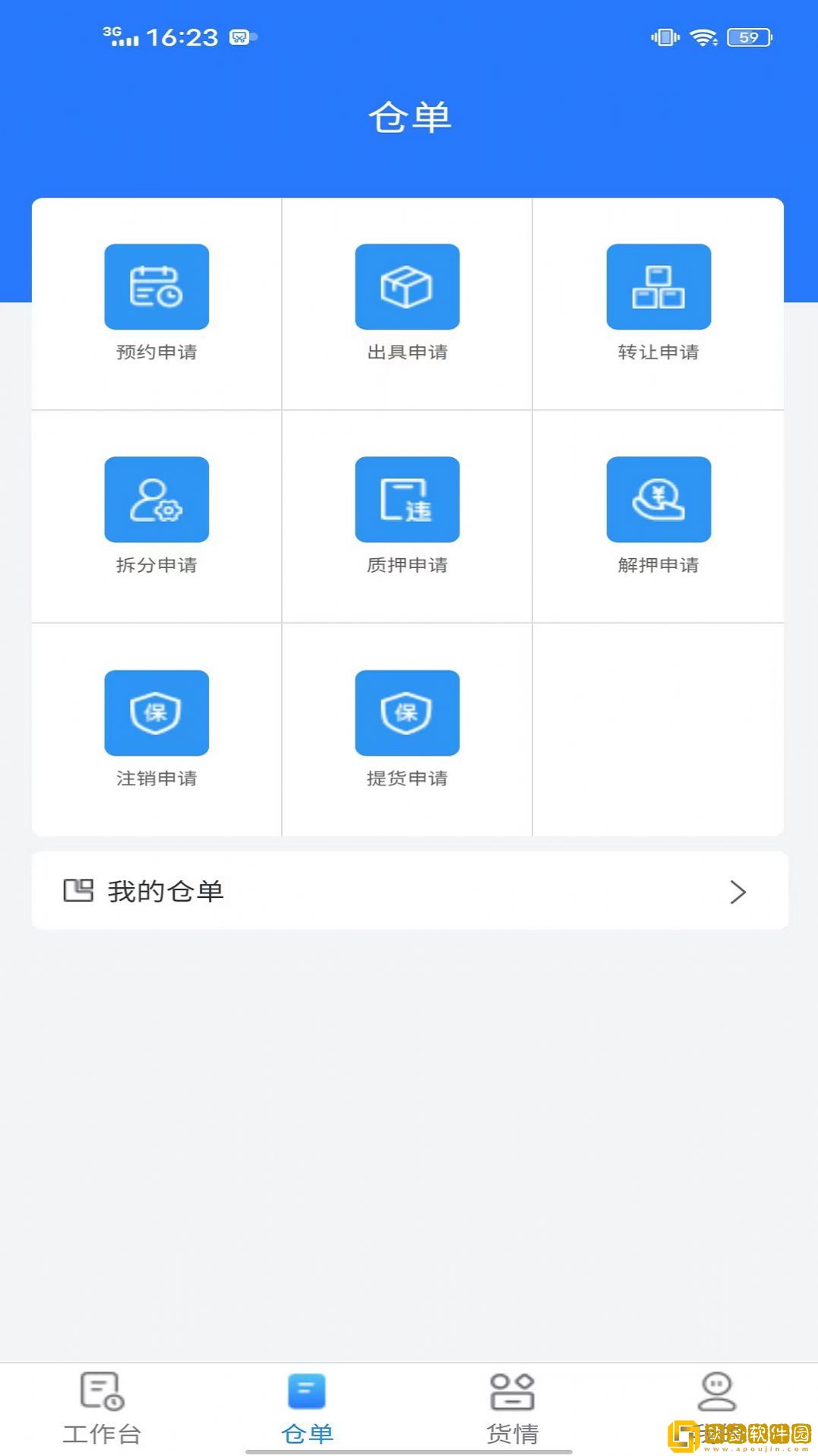Click the 质押申请 pledge icon
The height and width of the screenshot is (1456, 818).
click(x=407, y=499)
